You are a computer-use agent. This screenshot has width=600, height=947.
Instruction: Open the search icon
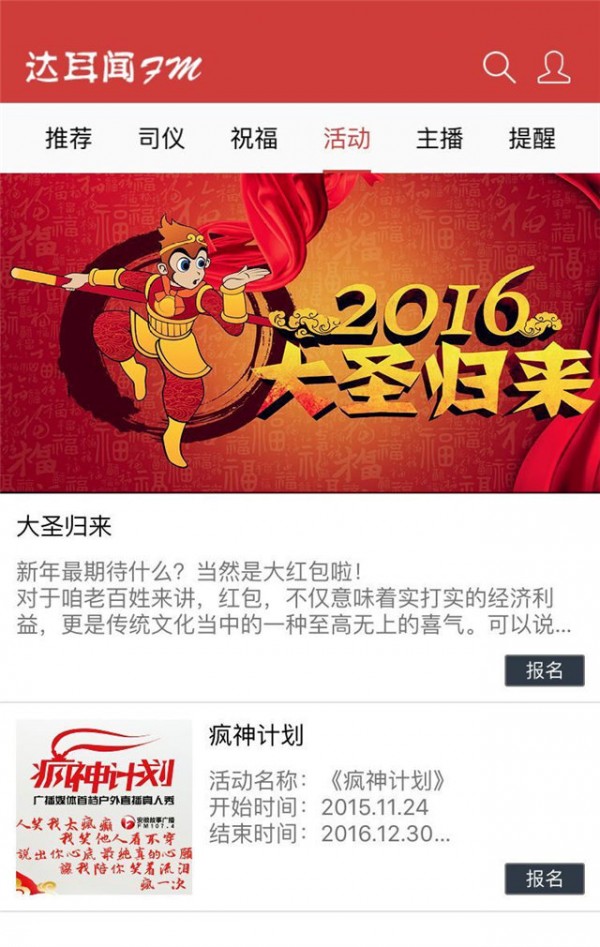pos(499,67)
